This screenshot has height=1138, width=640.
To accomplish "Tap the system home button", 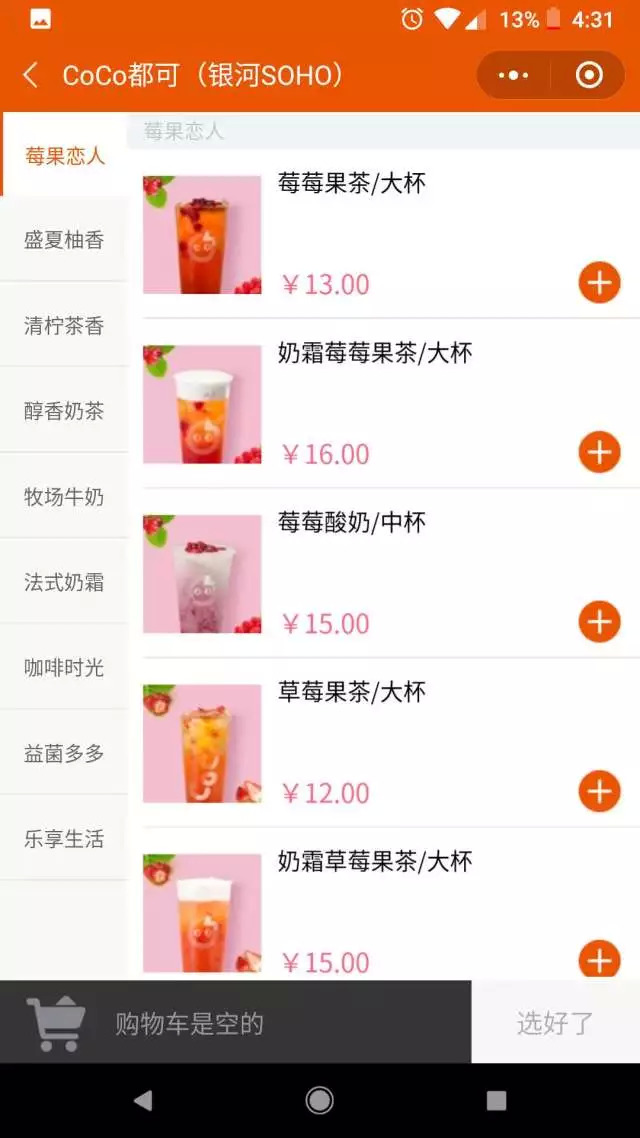I will point(320,1101).
